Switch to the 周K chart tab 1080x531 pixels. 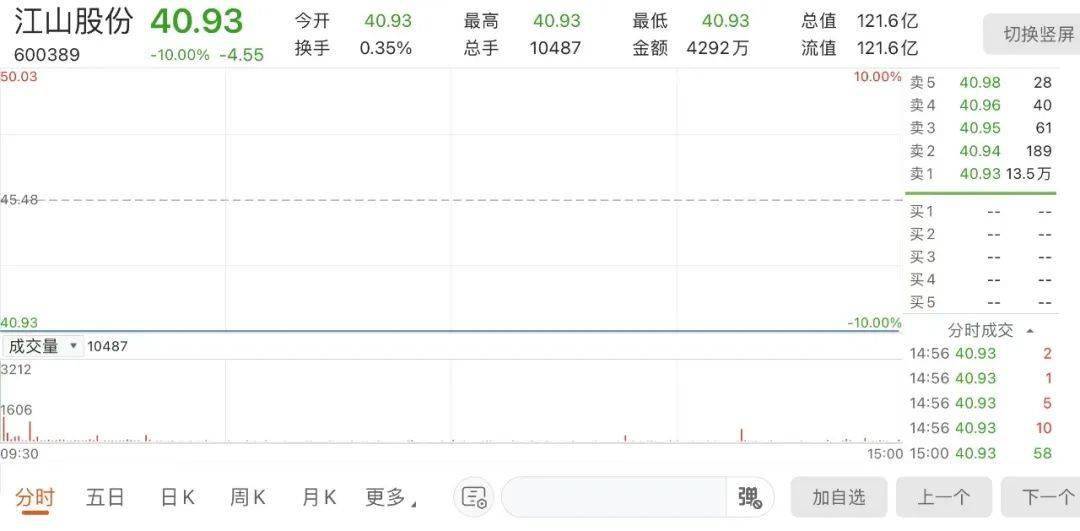click(247, 497)
